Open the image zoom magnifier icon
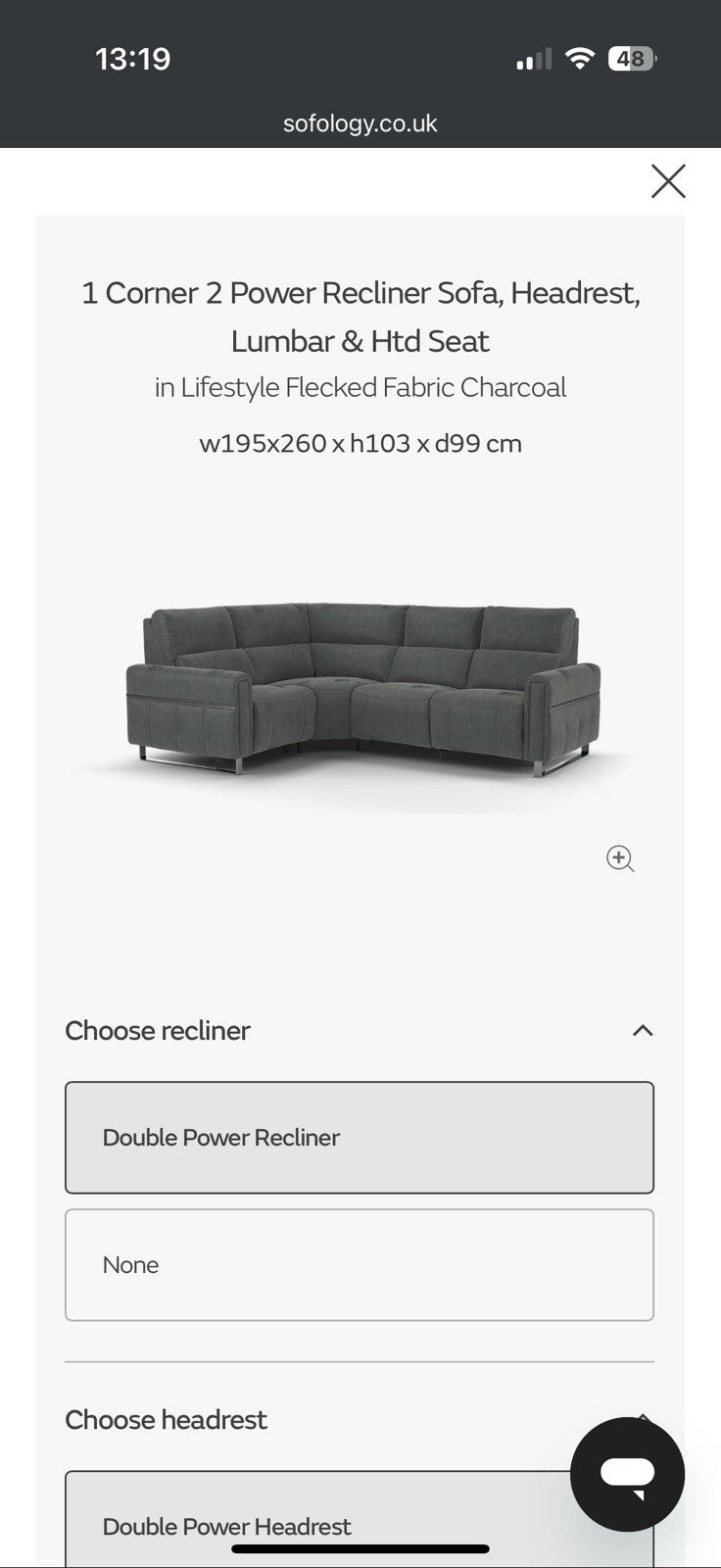This screenshot has height=1568, width=721. click(620, 859)
